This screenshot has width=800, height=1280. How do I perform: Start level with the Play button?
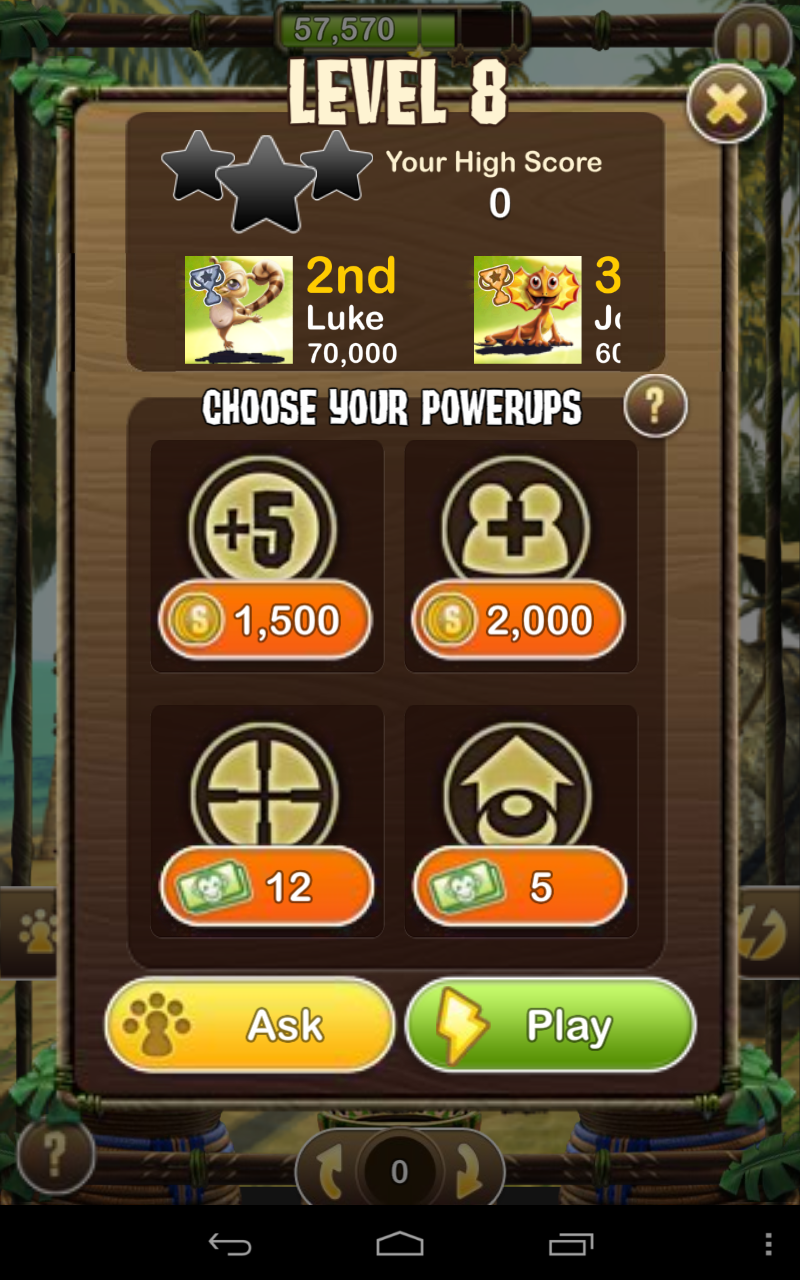coord(551,1025)
